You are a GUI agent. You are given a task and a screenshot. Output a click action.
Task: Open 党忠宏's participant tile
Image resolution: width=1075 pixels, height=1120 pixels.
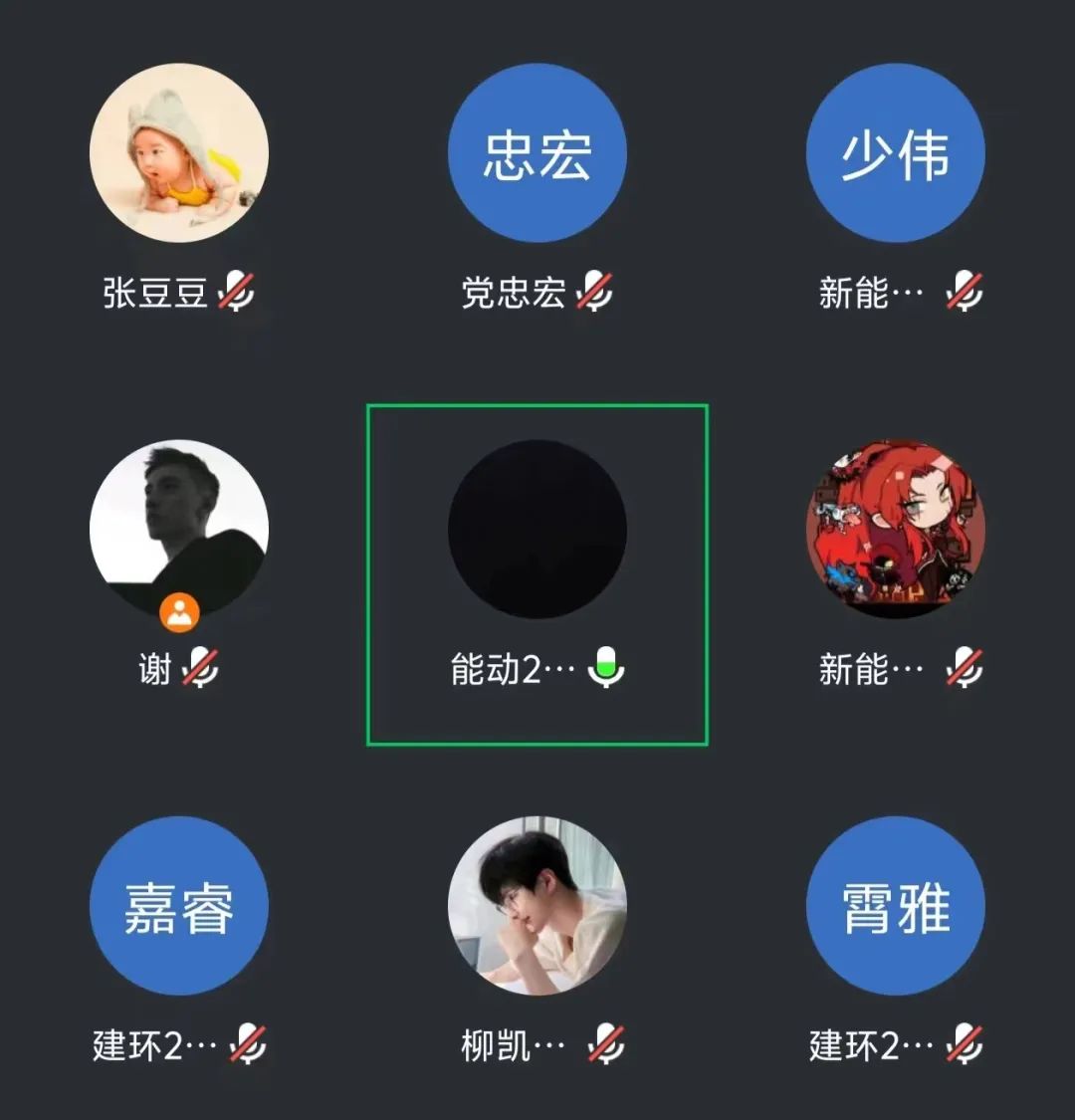pyautogui.click(x=537, y=154)
